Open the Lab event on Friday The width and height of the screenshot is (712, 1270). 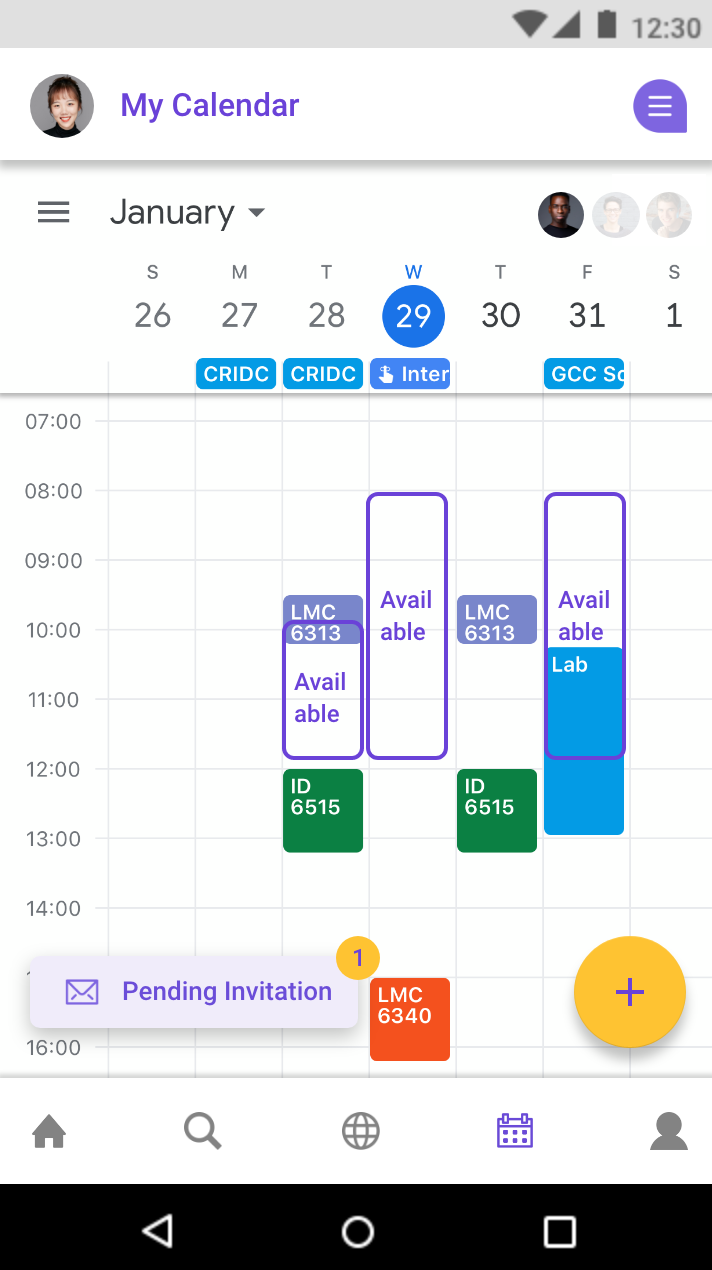click(584, 741)
